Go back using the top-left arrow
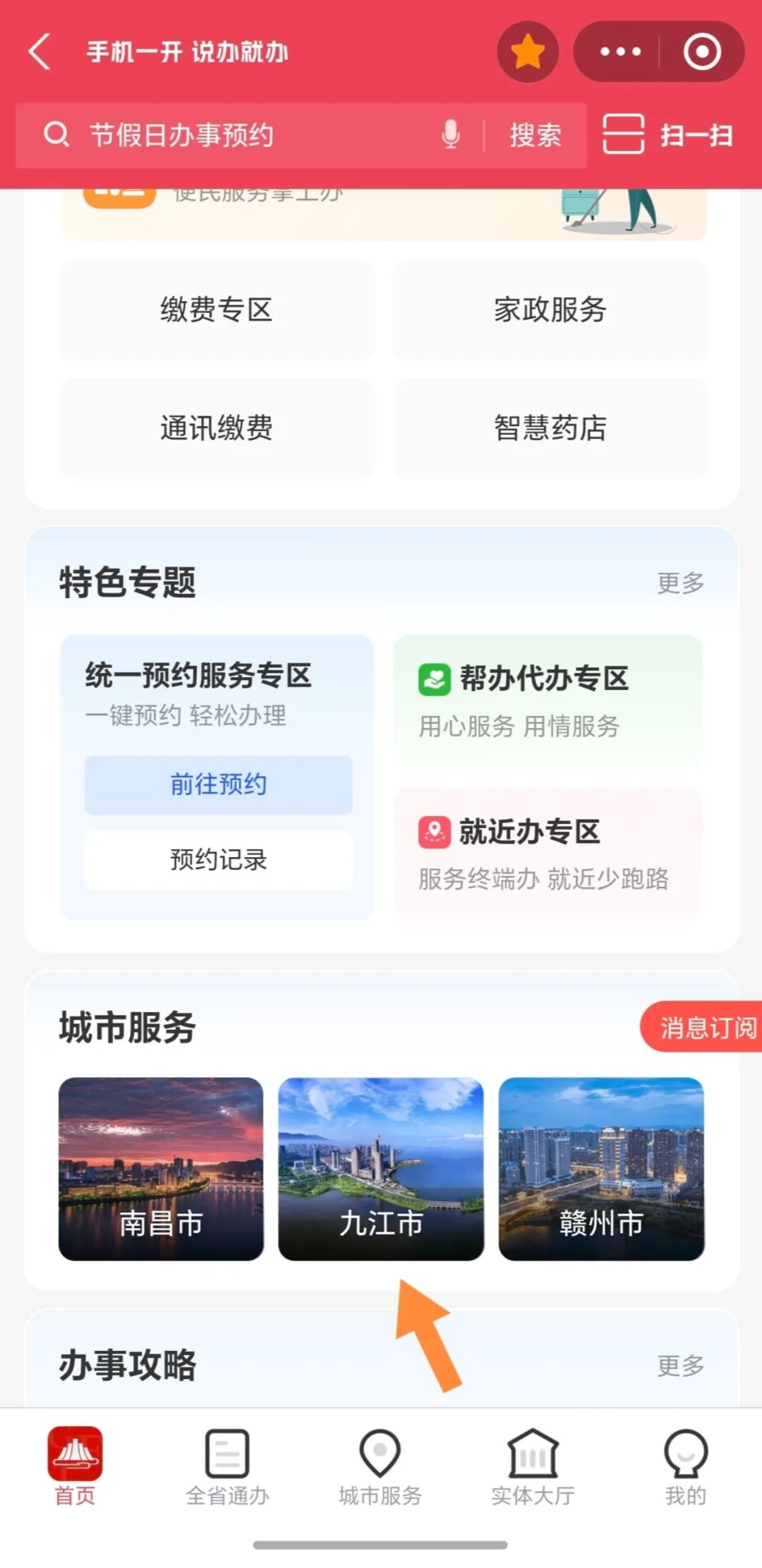762x1568 pixels. pos(40,52)
